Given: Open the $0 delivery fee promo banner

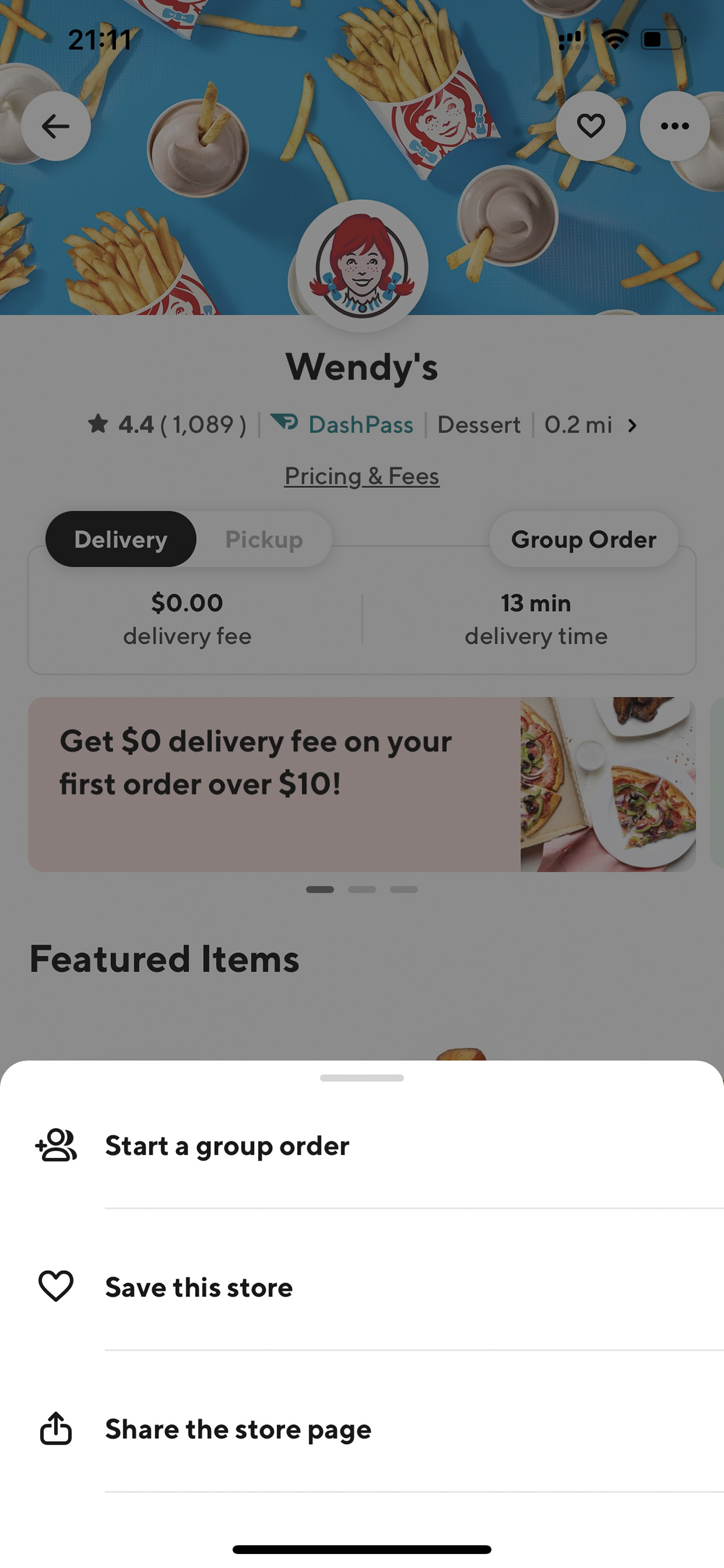Looking at the screenshot, I should click(x=361, y=784).
